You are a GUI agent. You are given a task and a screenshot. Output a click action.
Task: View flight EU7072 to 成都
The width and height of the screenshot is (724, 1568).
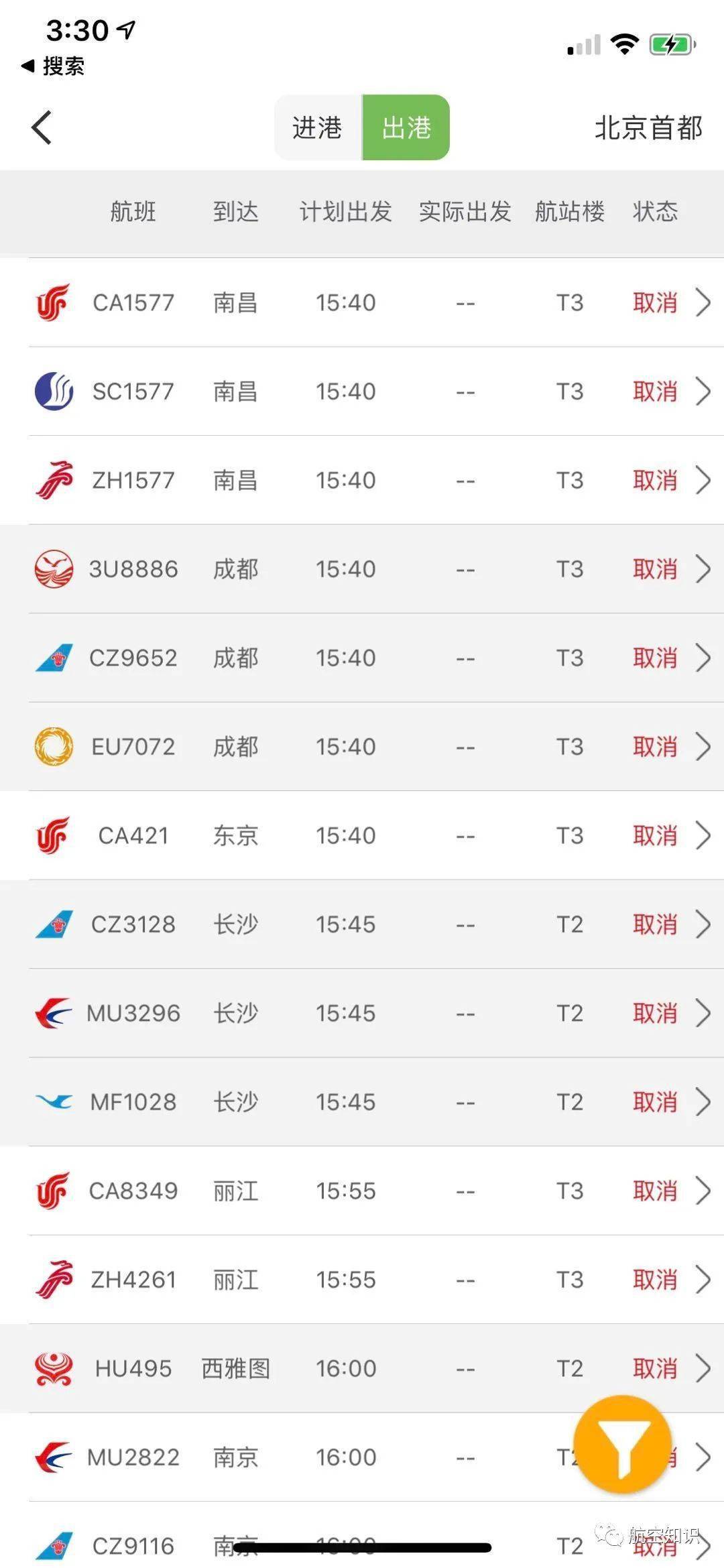point(362,747)
